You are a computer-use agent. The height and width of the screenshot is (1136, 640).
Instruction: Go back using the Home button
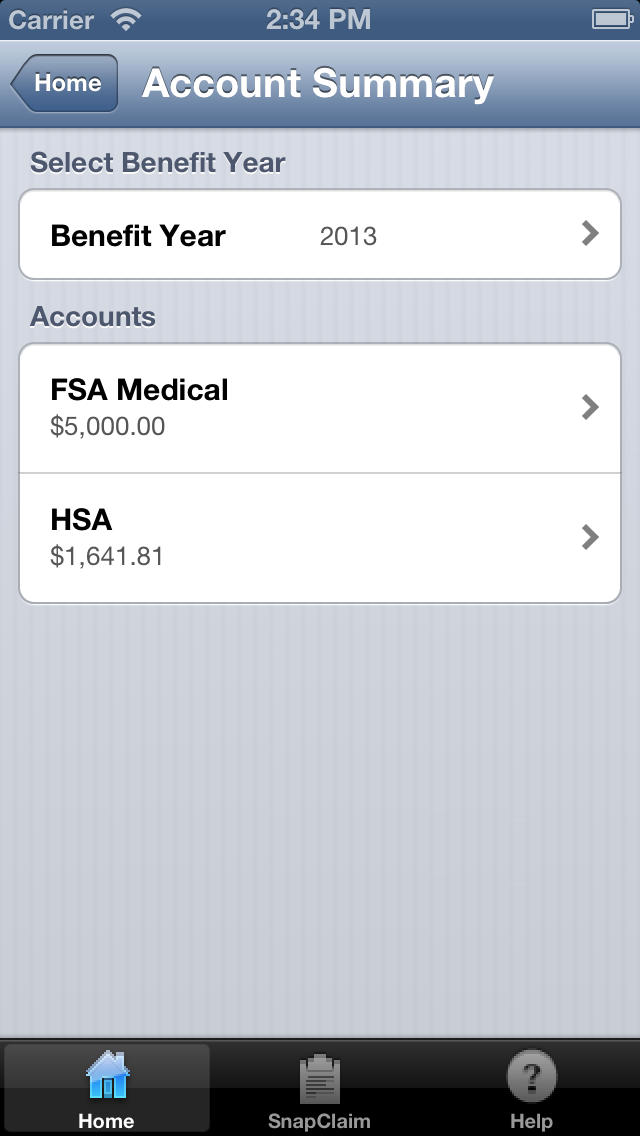[65, 83]
